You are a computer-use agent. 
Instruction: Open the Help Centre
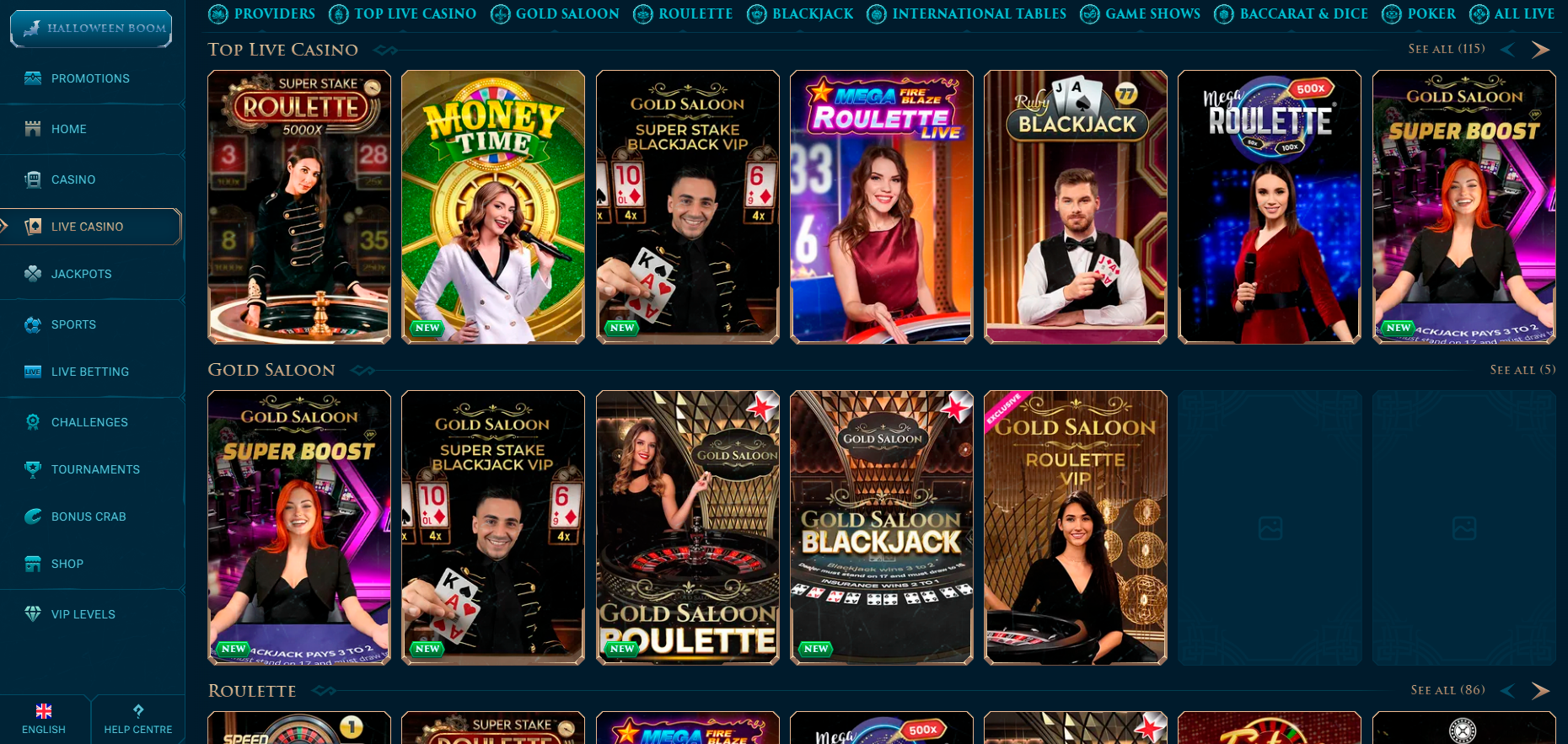[x=138, y=720]
